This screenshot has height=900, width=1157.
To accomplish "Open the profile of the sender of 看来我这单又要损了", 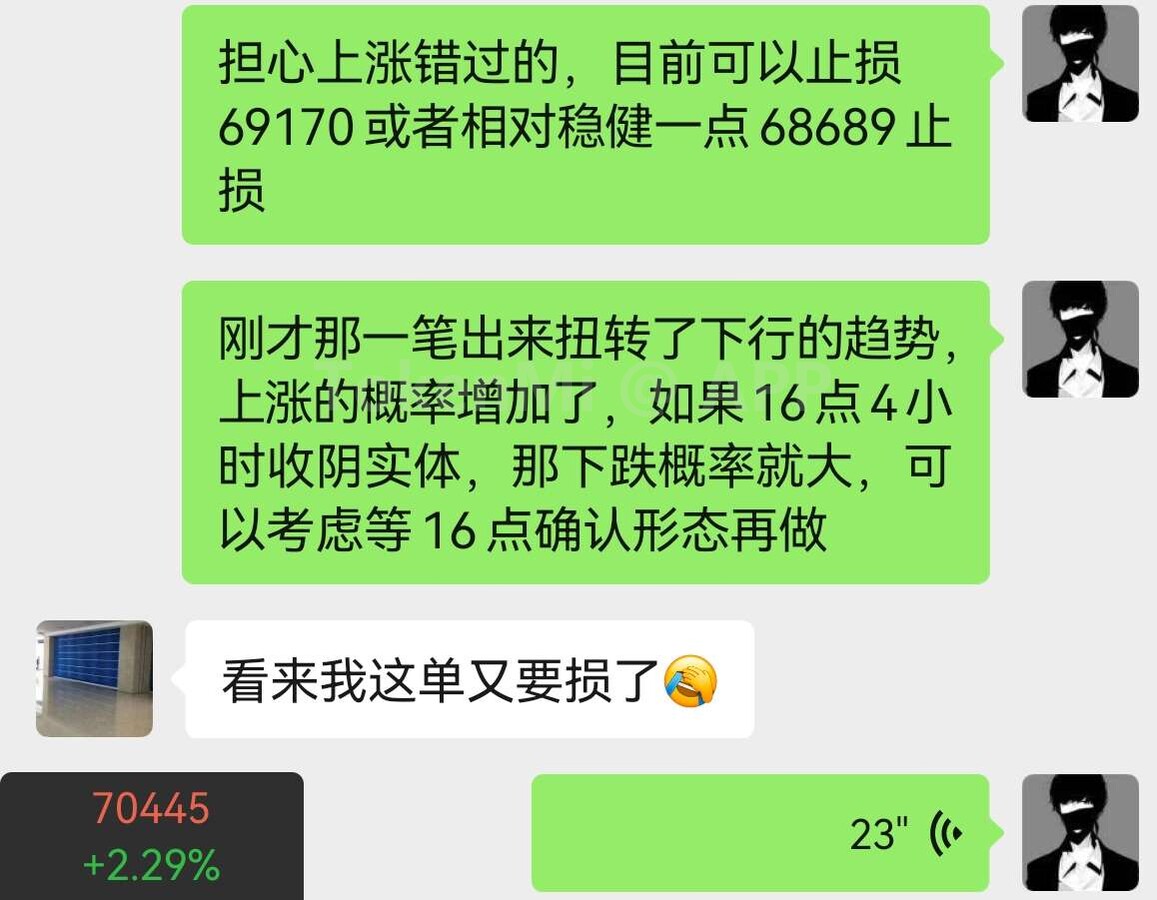I will coord(94,679).
